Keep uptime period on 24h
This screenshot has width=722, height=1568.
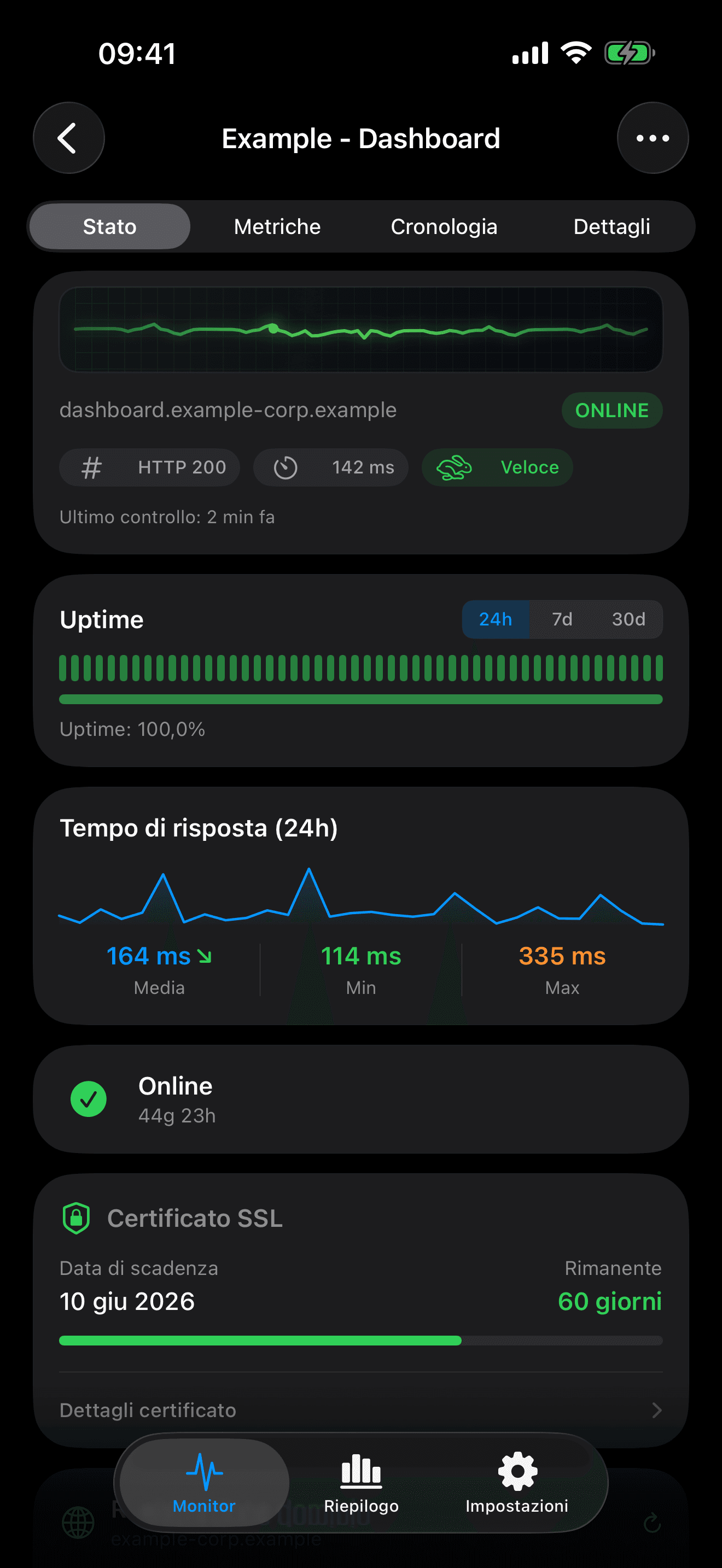(496, 619)
